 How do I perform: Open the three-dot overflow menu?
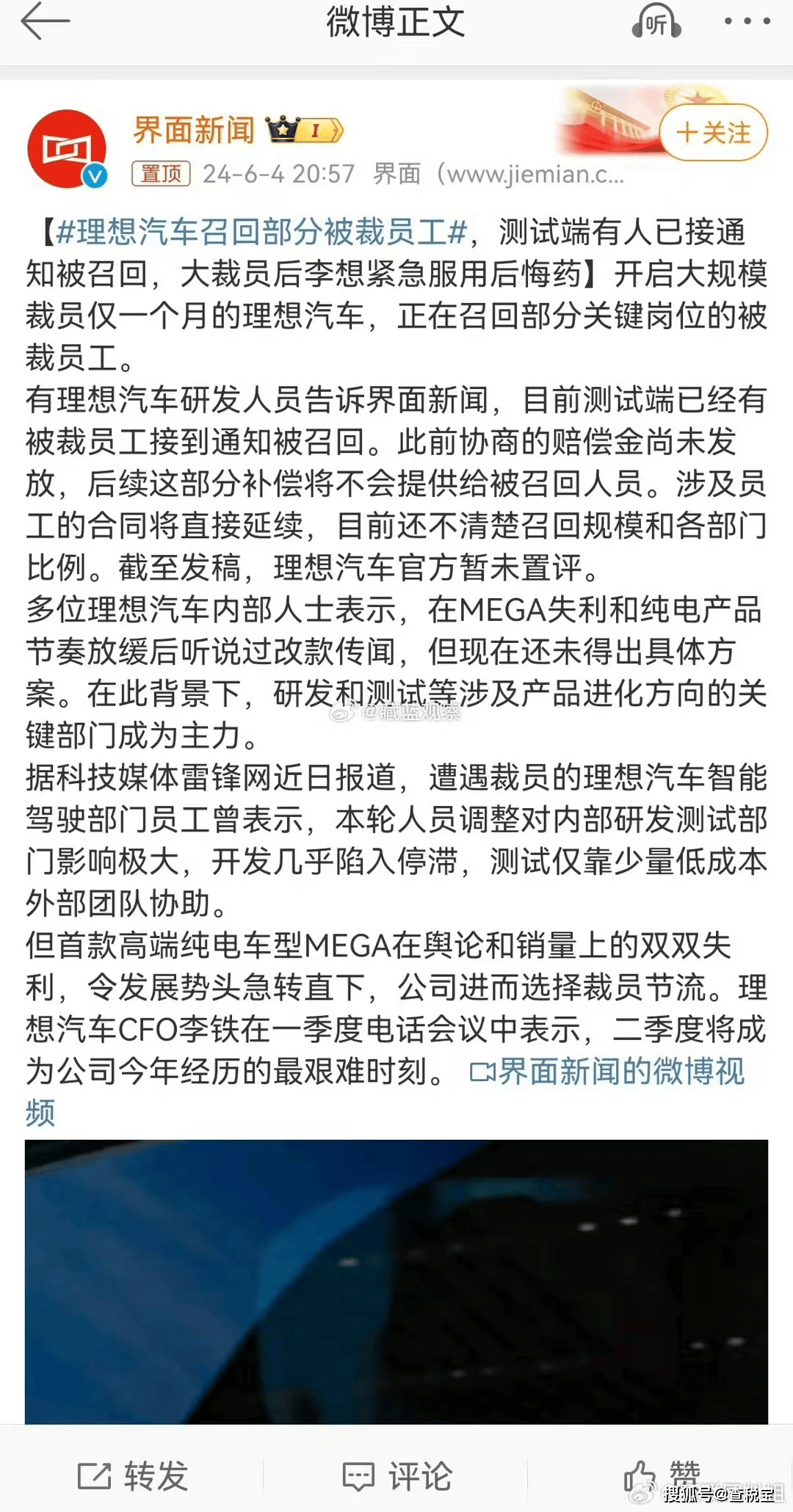pos(747,21)
